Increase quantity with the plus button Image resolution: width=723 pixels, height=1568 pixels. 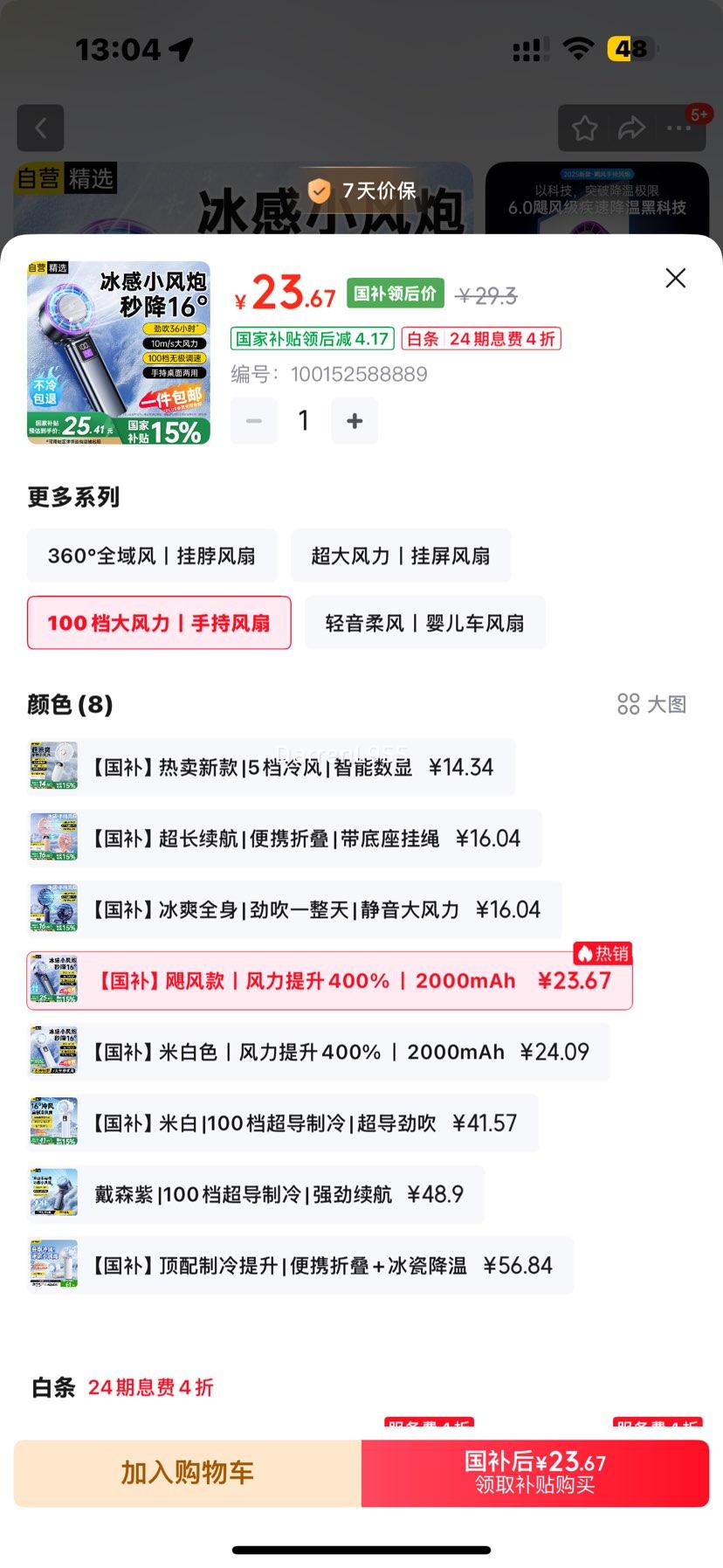(x=355, y=421)
